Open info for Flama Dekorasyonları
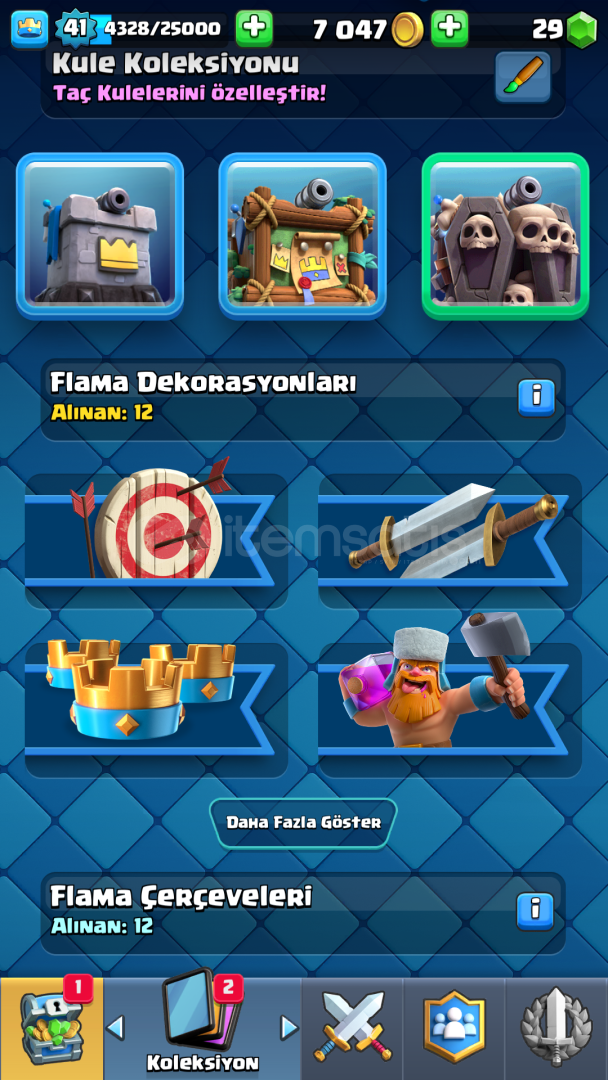 [x=536, y=398]
